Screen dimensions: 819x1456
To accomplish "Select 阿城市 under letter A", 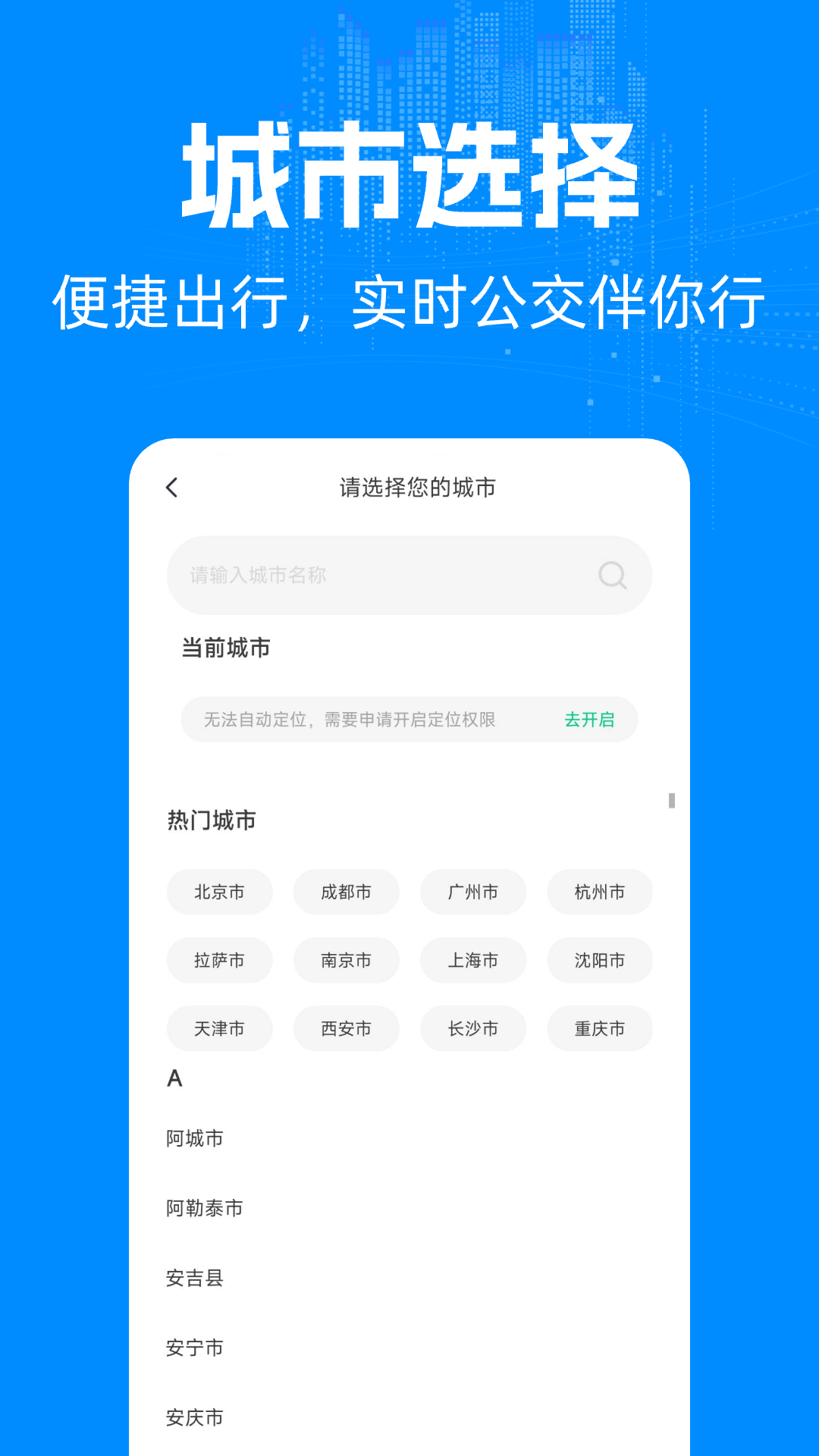I will tap(194, 1137).
